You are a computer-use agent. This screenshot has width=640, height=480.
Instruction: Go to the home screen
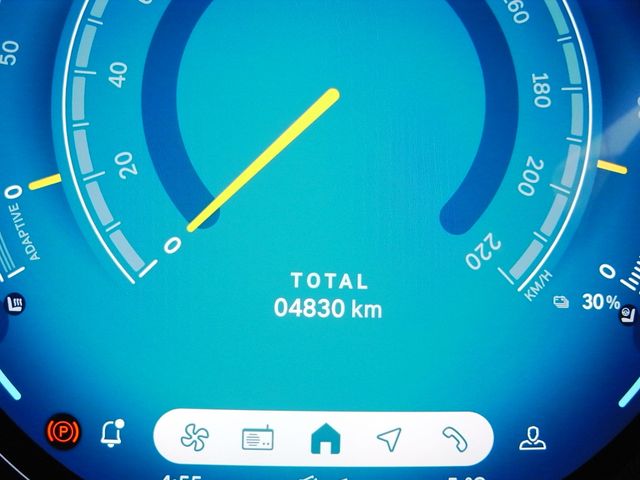pyautogui.click(x=323, y=436)
